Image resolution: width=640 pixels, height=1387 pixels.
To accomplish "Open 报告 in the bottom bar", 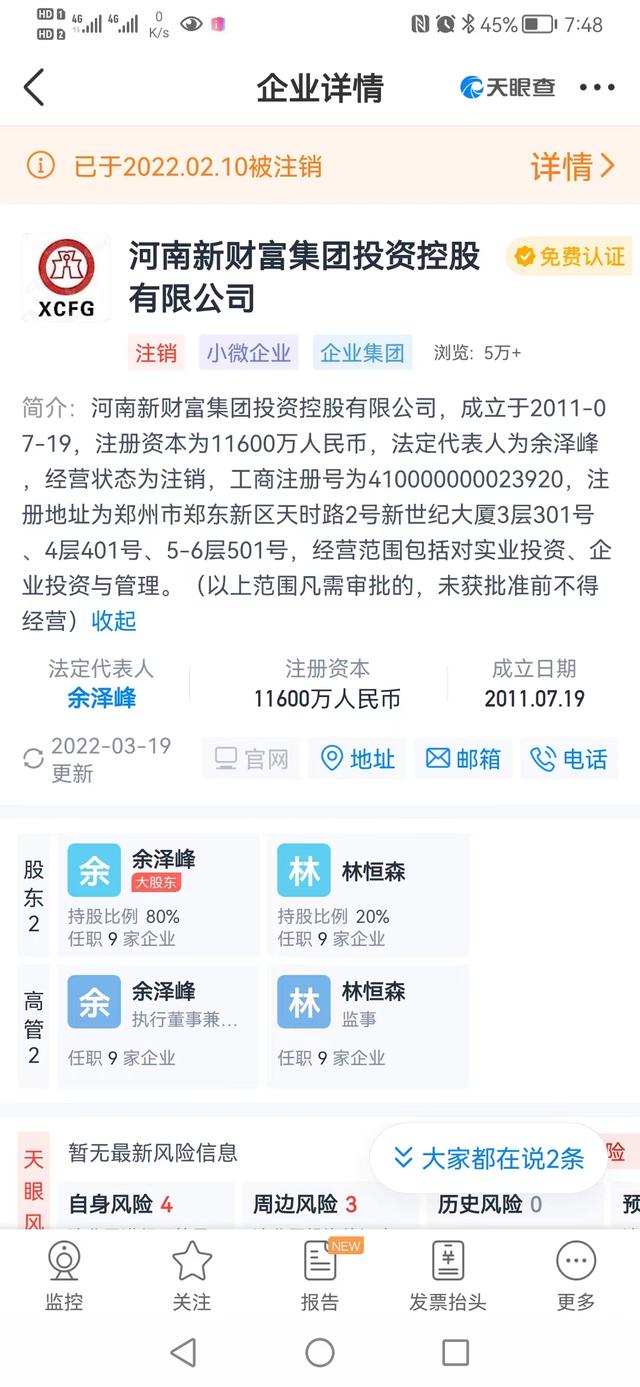I will pyautogui.click(x=320, y=1276).
